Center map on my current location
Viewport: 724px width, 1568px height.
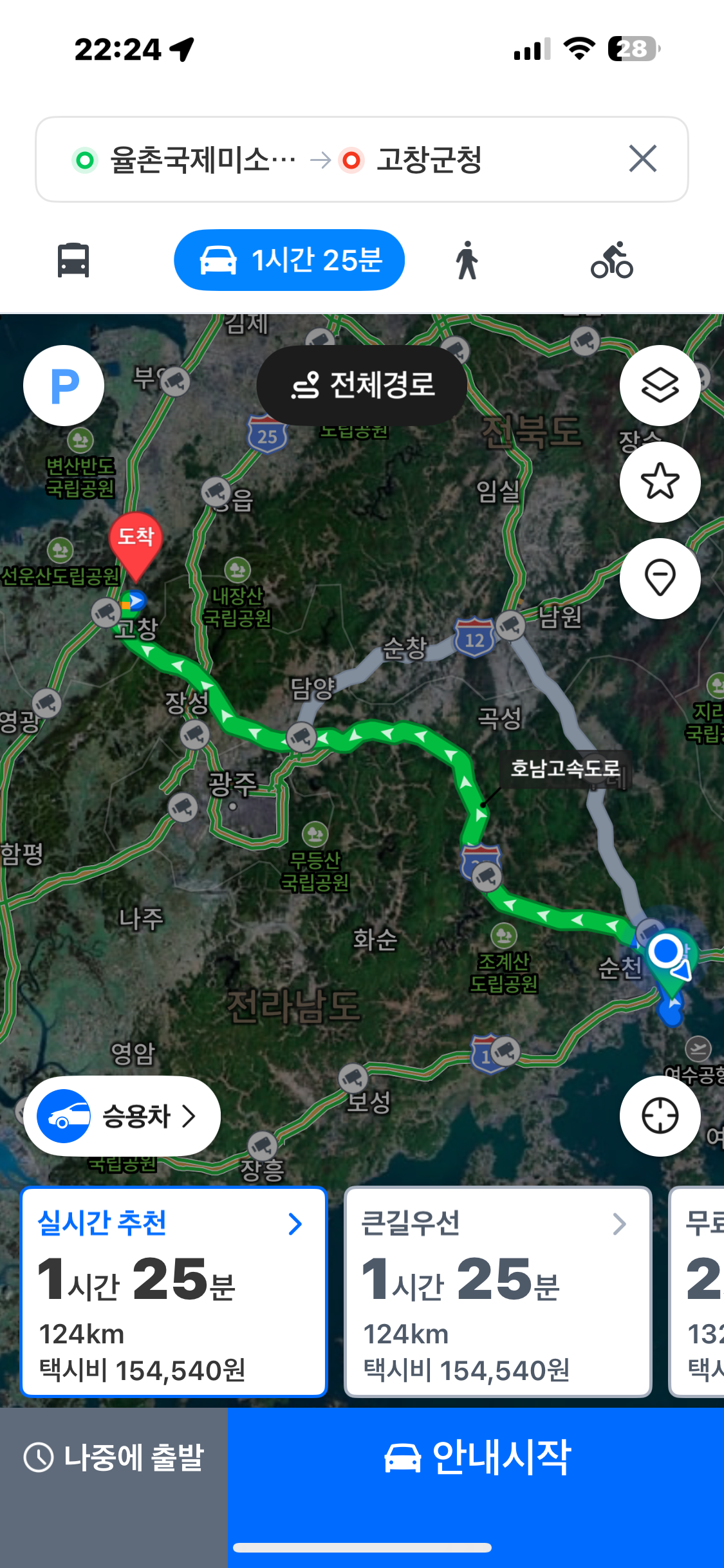coord(660,1116)
